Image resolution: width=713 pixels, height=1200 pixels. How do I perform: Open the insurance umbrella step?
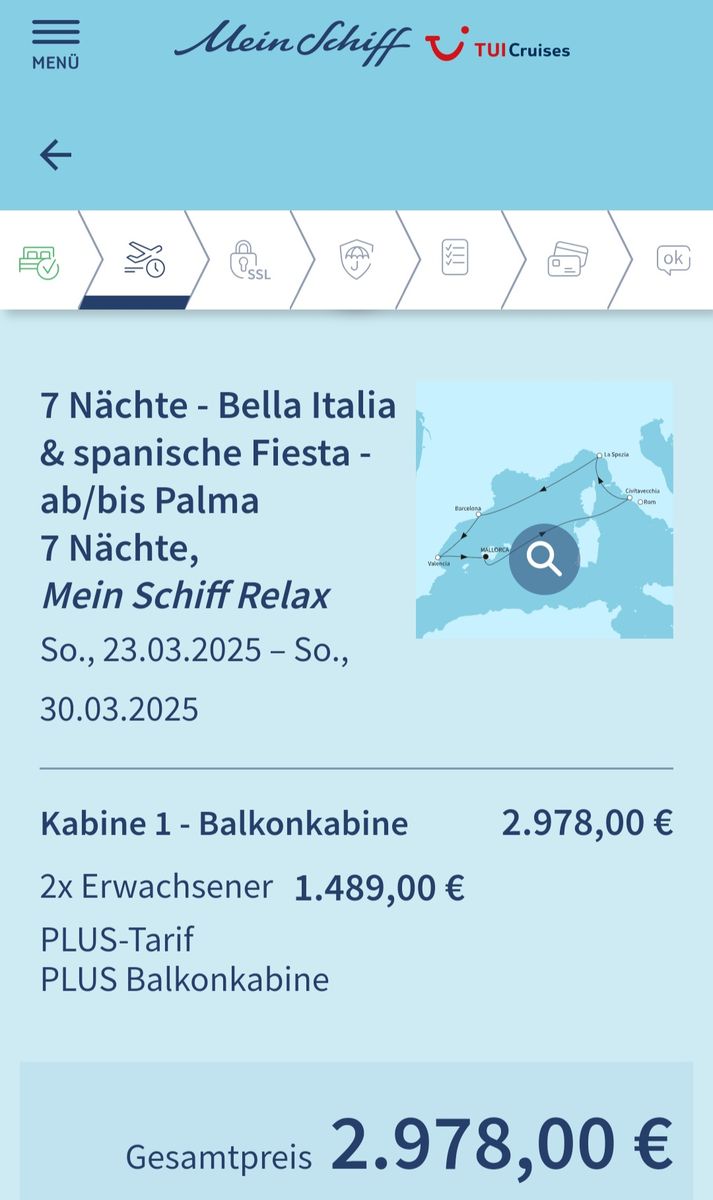[x=356, y=260]
